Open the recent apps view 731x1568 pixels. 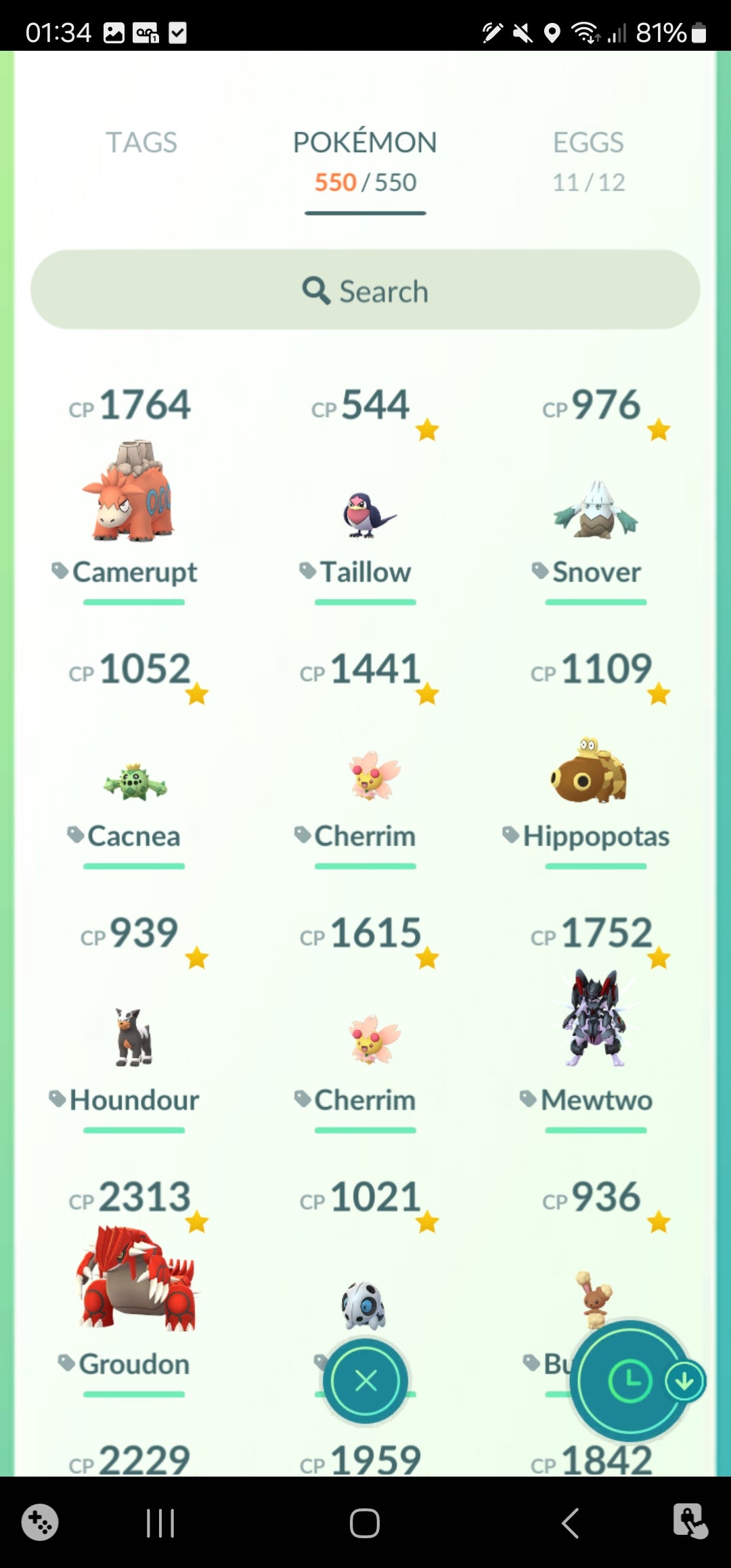tap(160, 1523)
